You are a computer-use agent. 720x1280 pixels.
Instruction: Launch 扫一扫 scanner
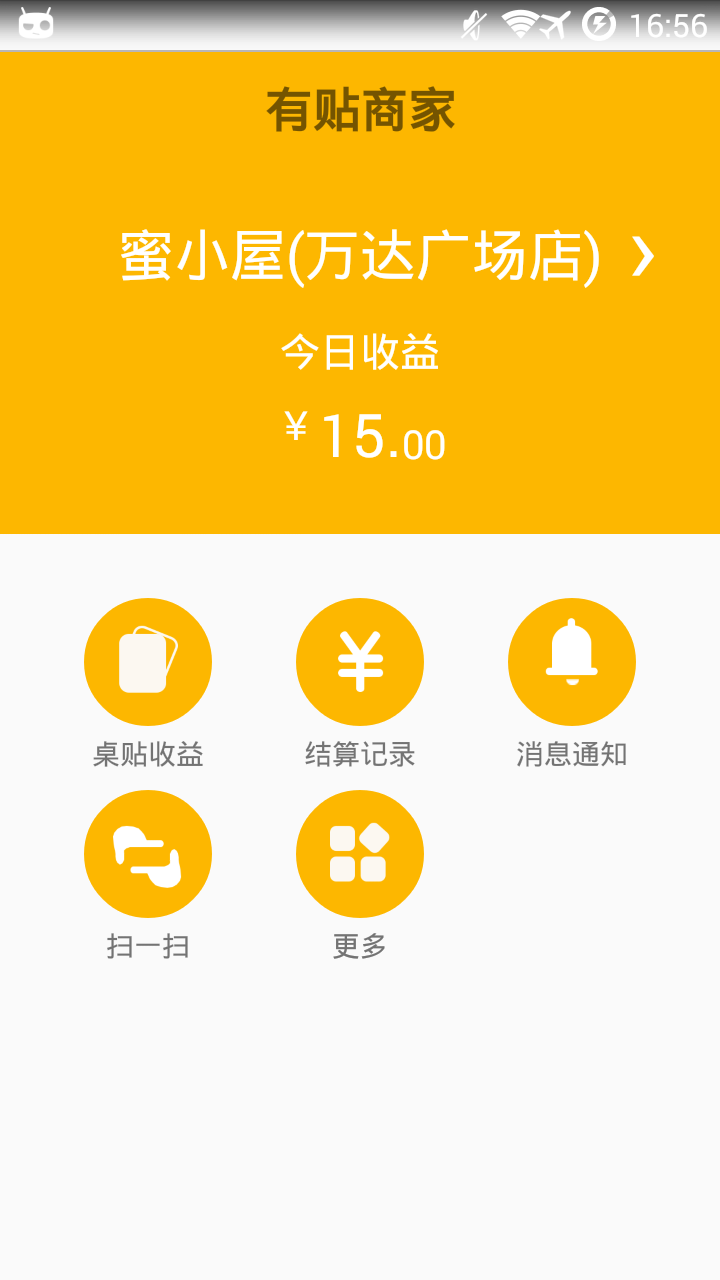point(148,854)
